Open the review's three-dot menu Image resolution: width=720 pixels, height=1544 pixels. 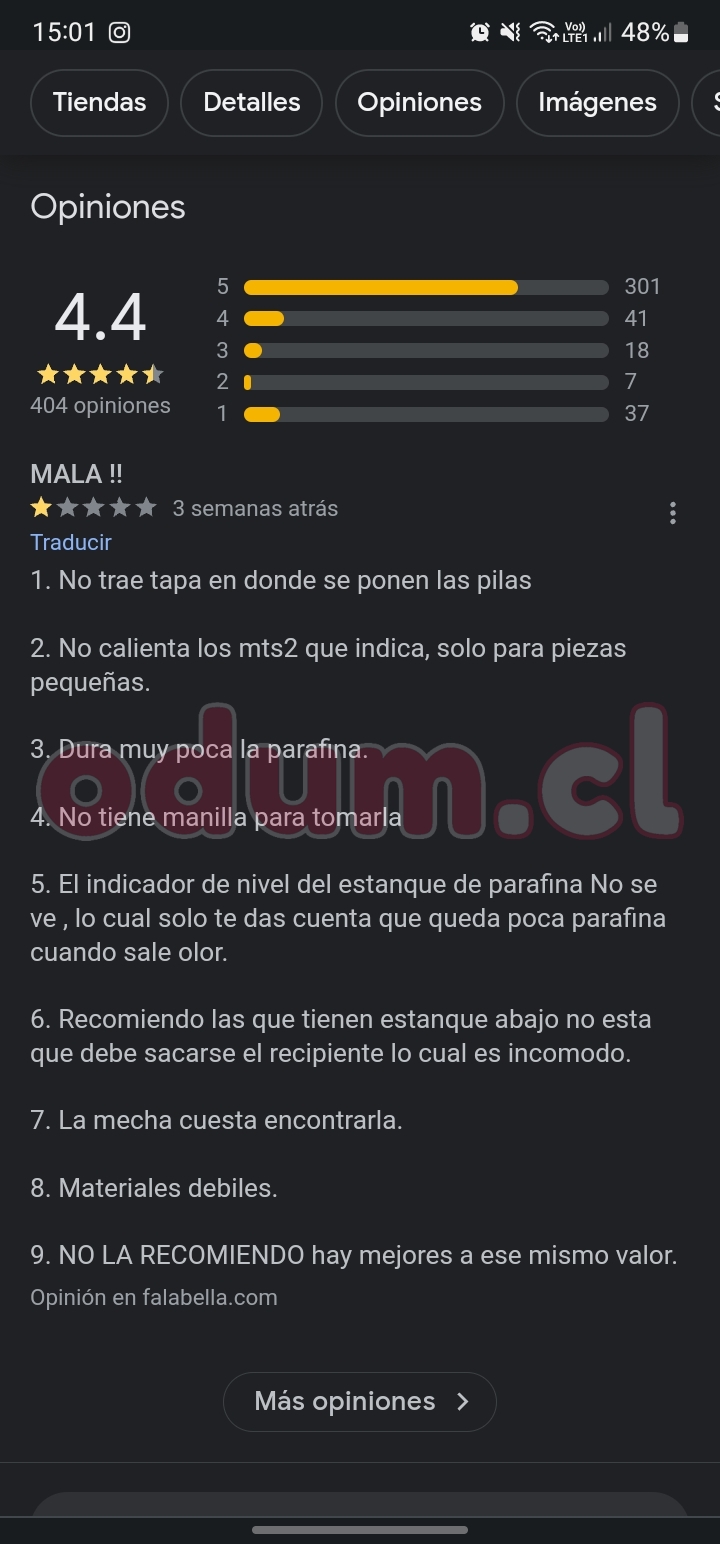[672, 513]
